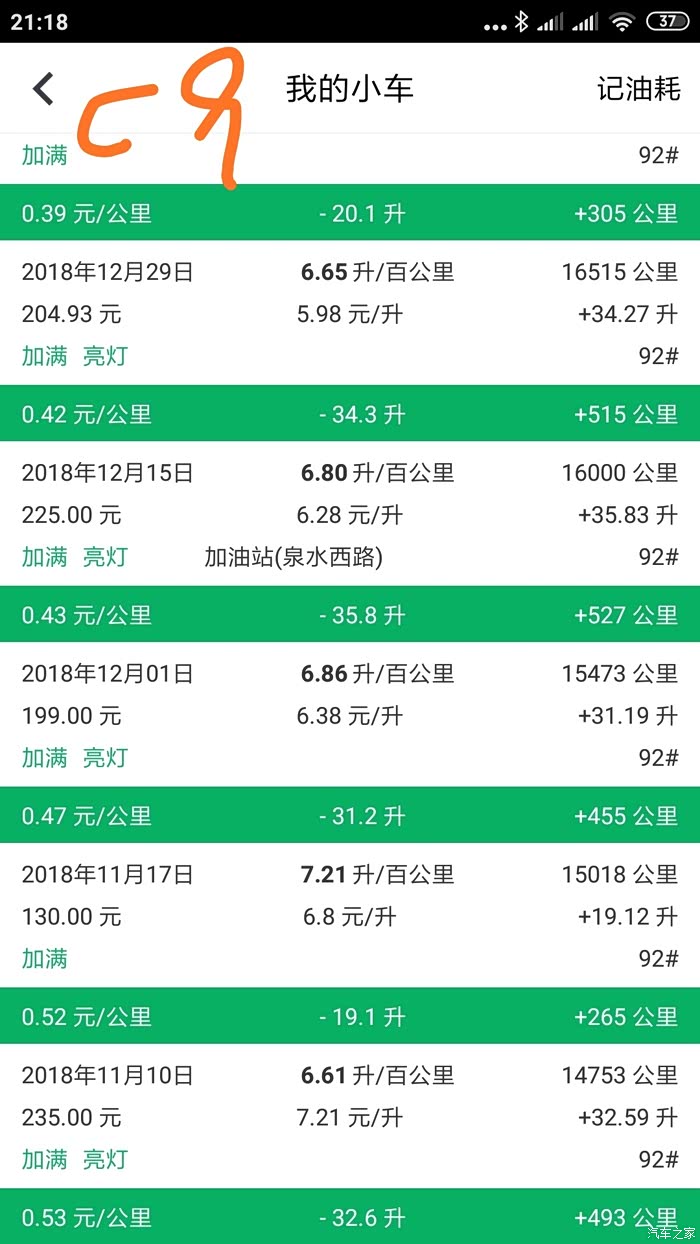Open the 2018年12月29日 fuel record

click(350, 313)
